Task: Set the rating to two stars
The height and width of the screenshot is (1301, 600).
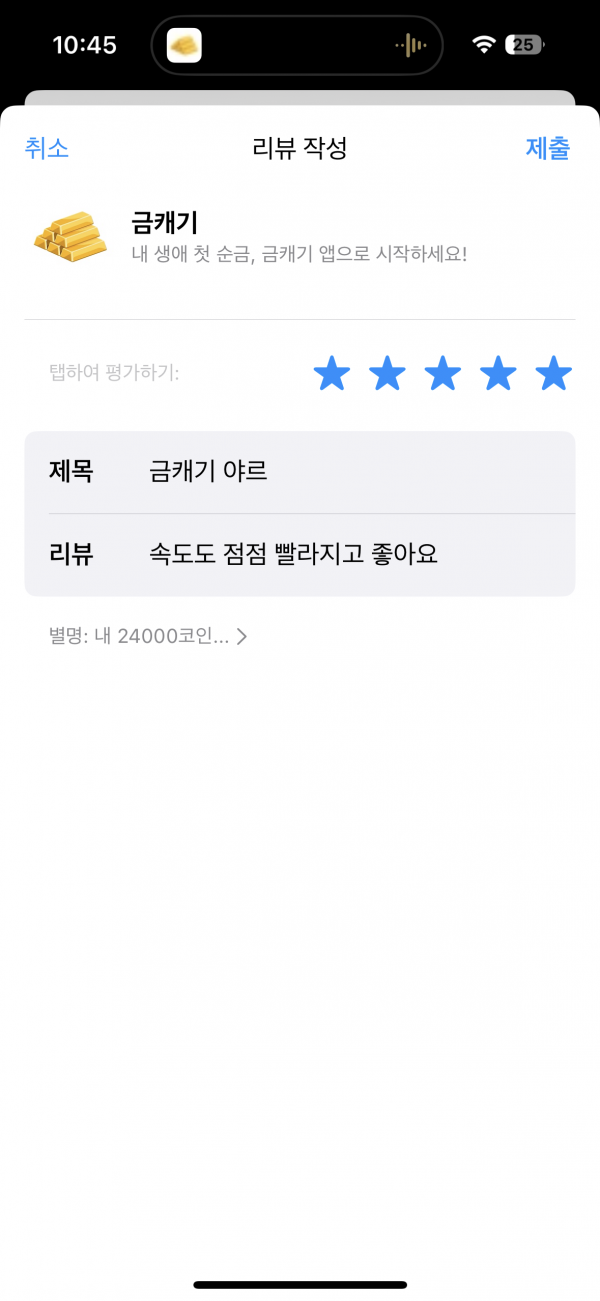Action: (387, 374)
